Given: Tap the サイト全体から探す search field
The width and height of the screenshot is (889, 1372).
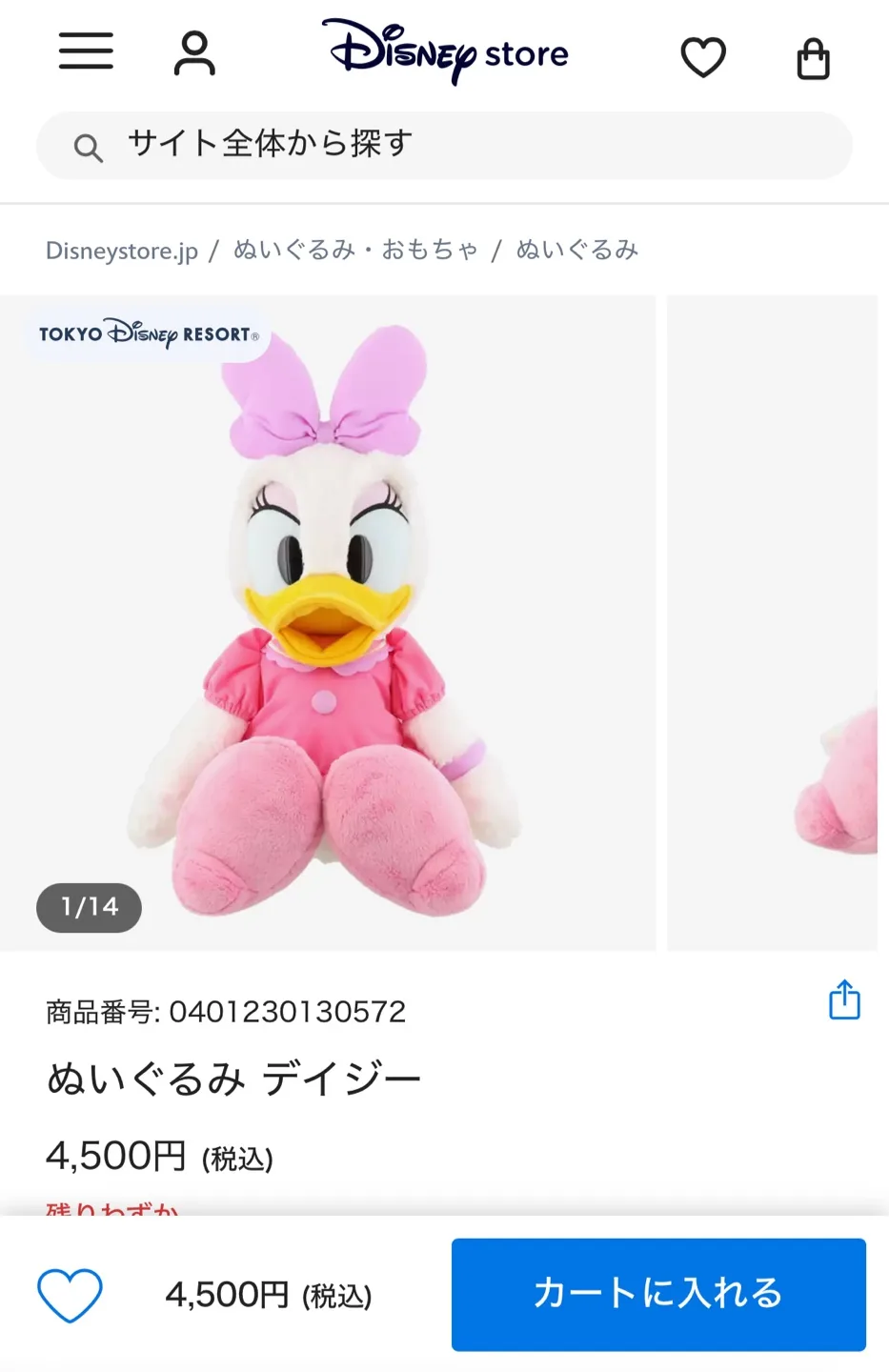Looking at the screenshot, I should pyautogui.click(x=444, y=146).
